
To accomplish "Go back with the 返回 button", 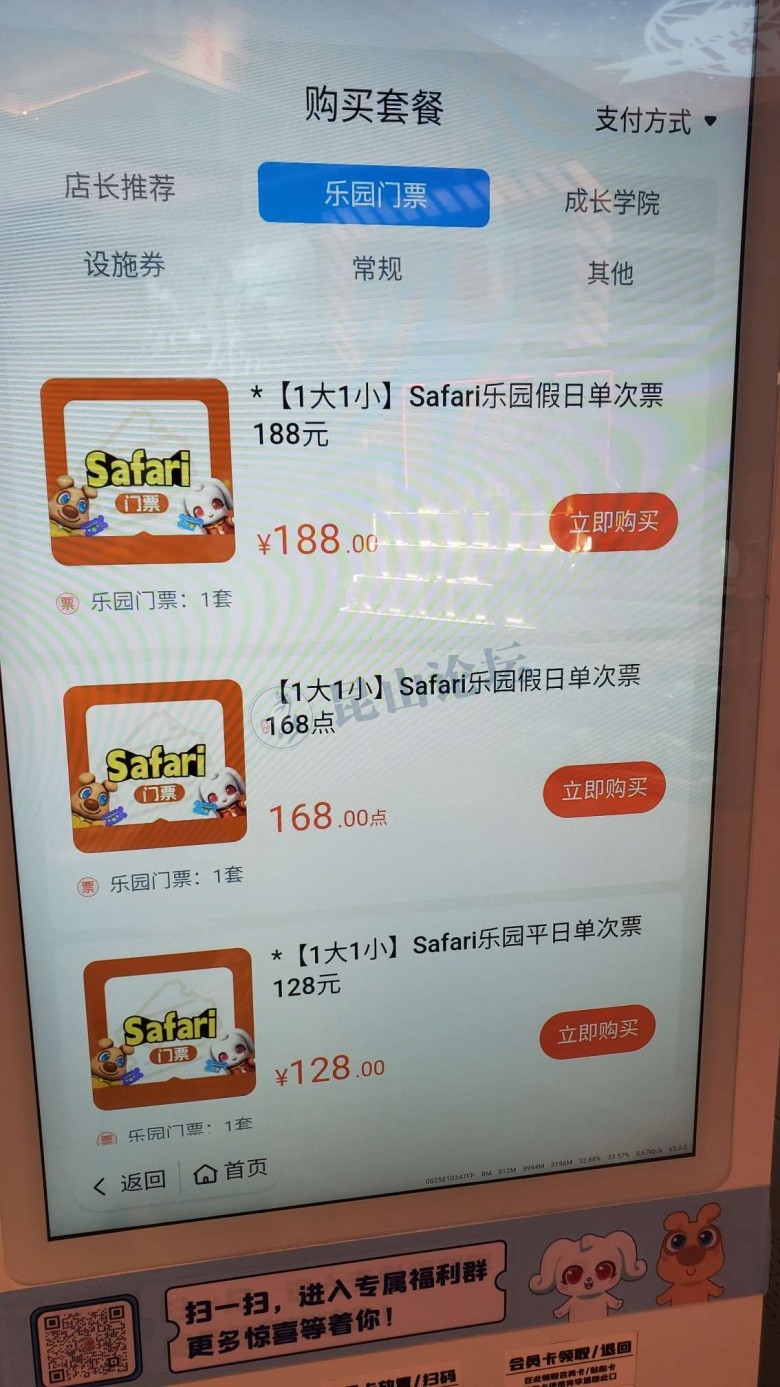I will (x=130, y=1182).
